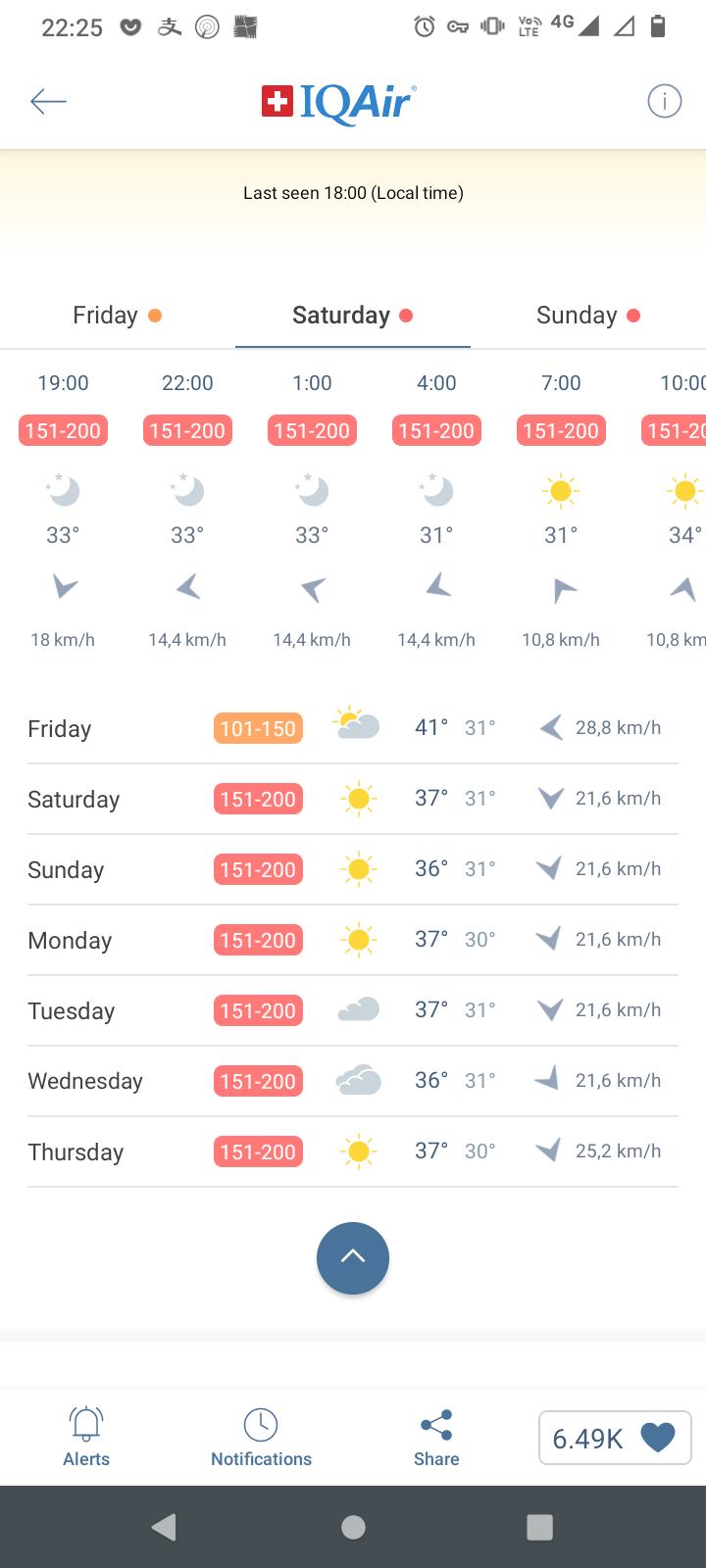The height and width of the screenshot is (1568, 706).
Task: Select the Saturday forecast tab
Action: pyautogui.click(x=352, y=316)
